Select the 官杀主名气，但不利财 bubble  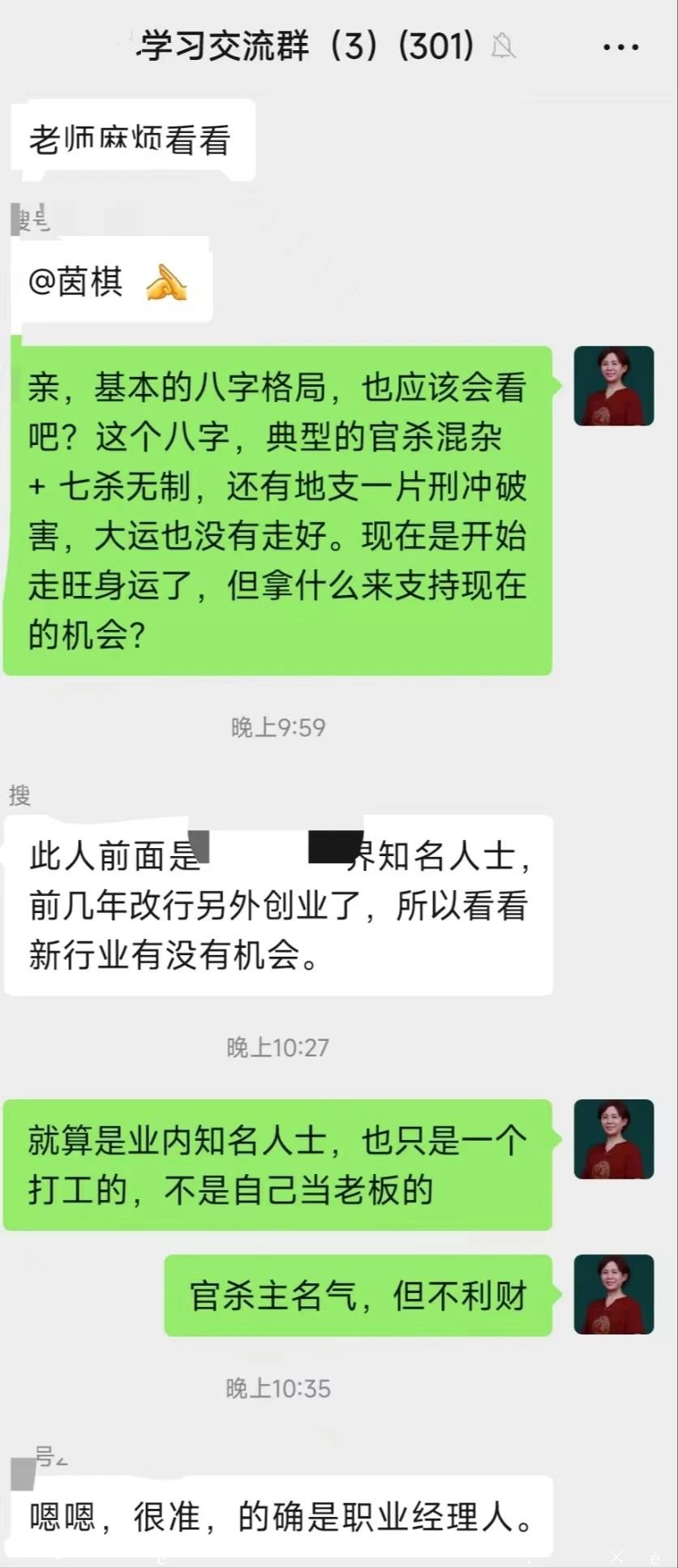[359, 1296]
